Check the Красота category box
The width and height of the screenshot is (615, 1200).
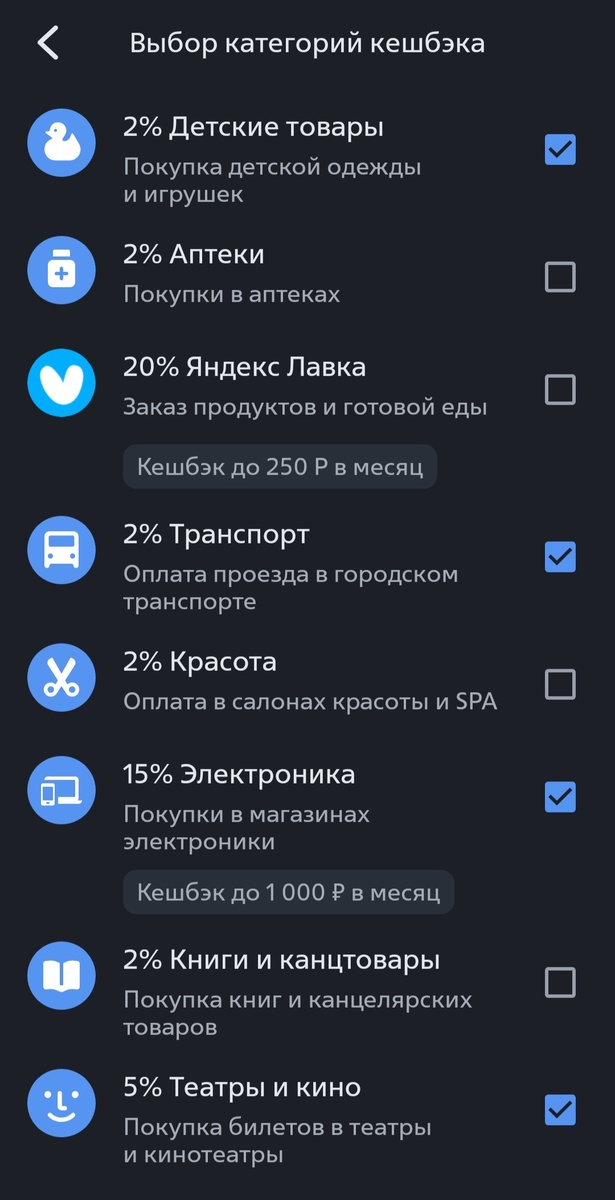pyautogui.click(x=560, y=684)
